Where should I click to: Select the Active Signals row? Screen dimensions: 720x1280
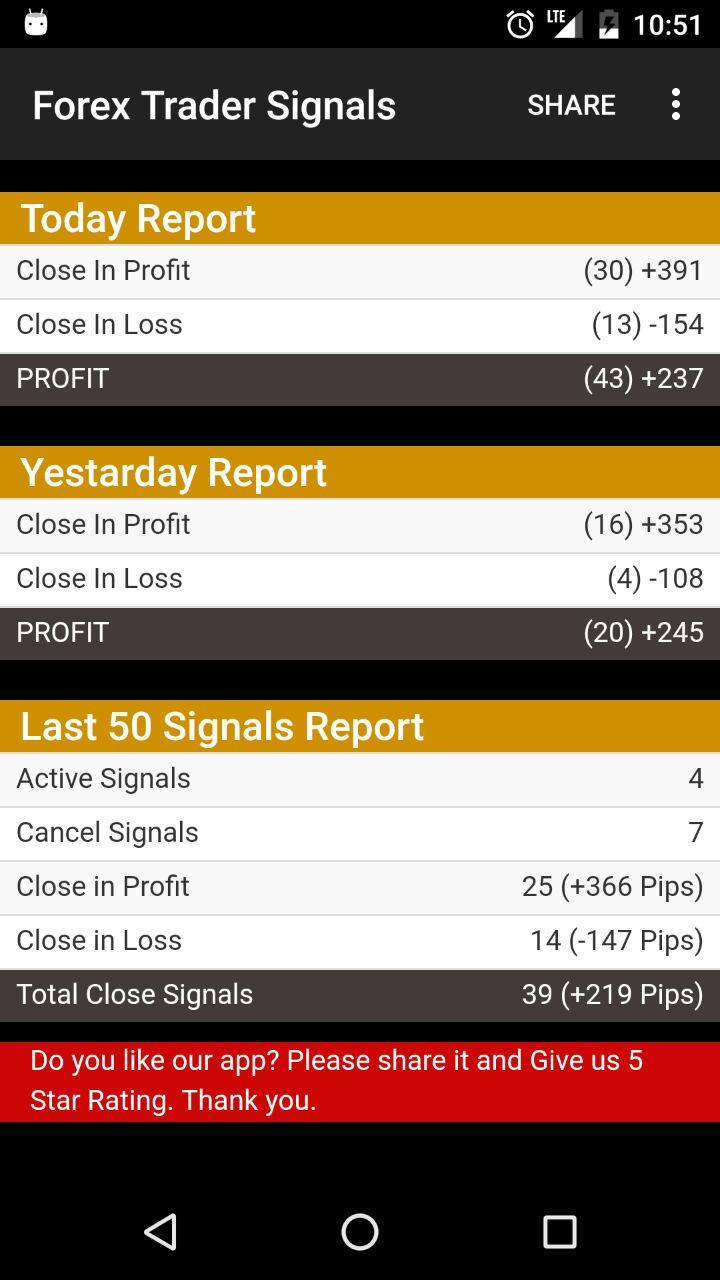pyautogui.click(x=360, y=778)
